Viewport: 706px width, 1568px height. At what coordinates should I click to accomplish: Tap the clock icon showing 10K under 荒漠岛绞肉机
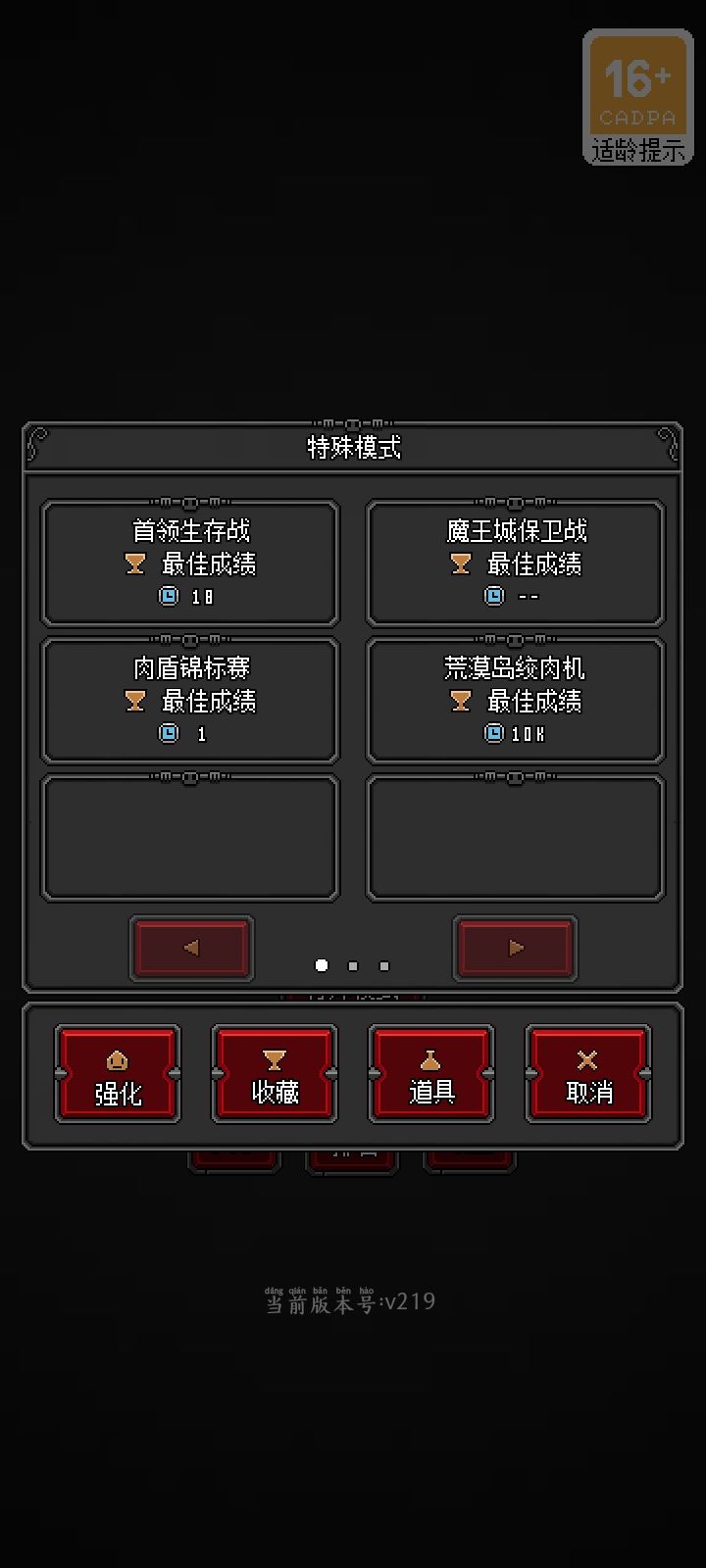[x=492, y=732]
